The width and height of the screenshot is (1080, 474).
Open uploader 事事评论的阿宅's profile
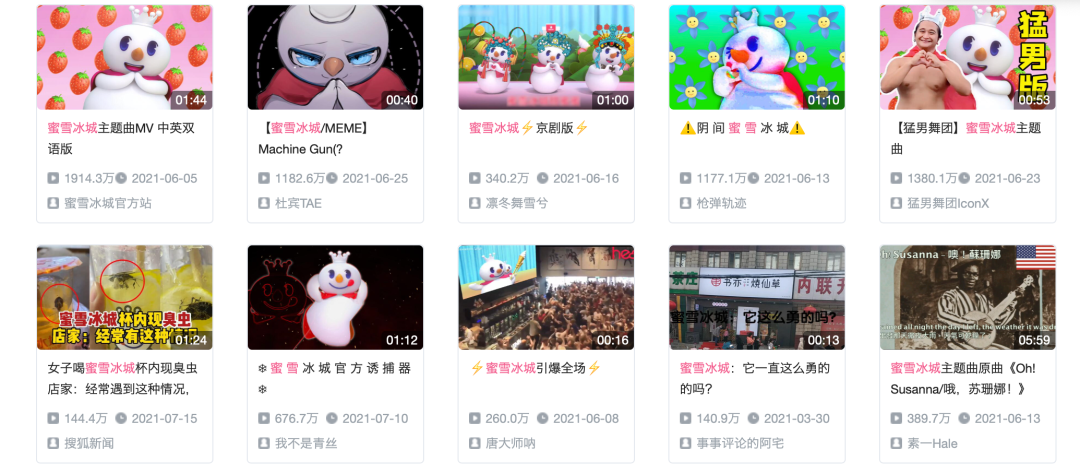[739, 443]
